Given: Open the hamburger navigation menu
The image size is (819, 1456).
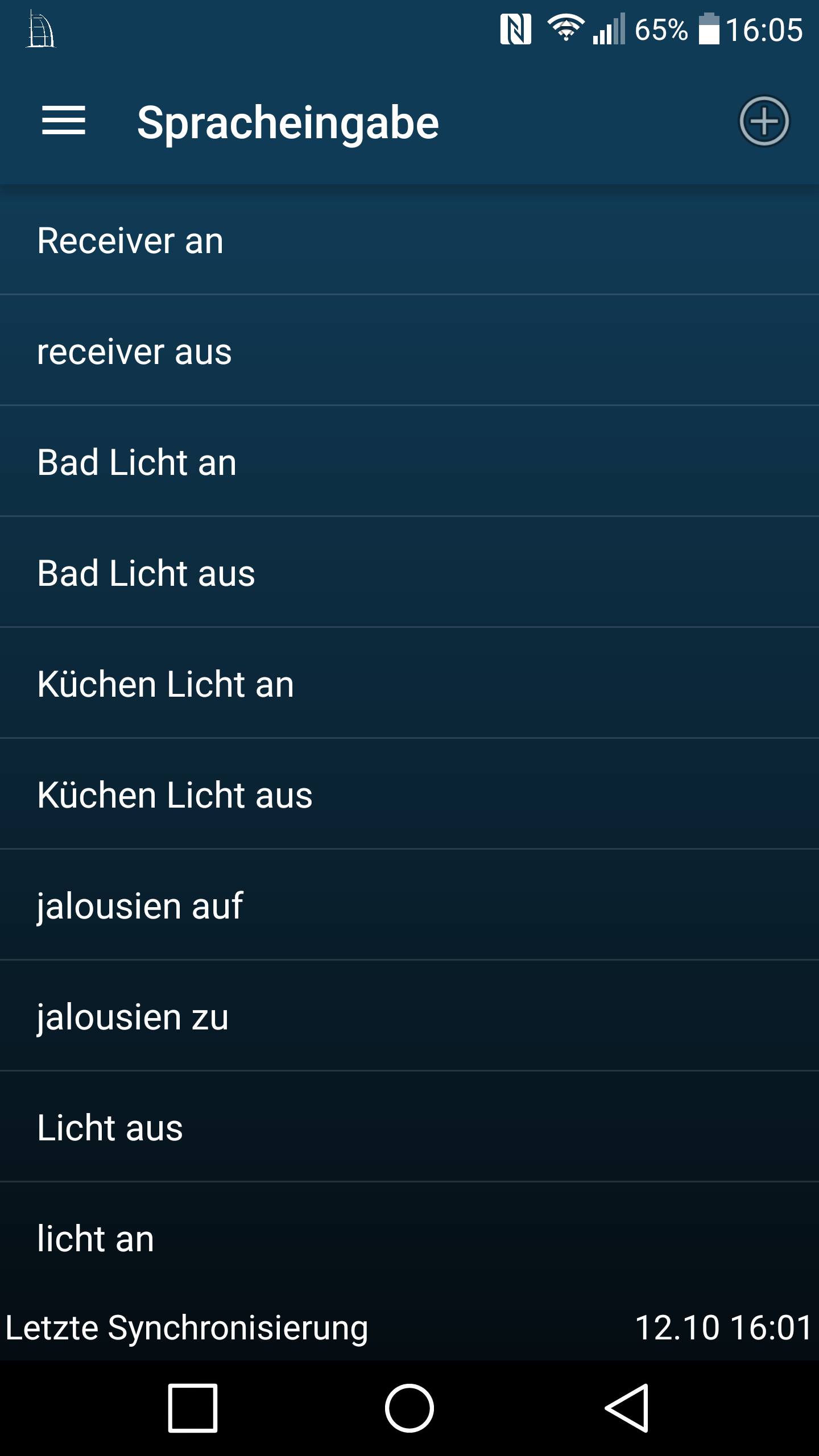Looking at the screenshot, I should [64, 121].
